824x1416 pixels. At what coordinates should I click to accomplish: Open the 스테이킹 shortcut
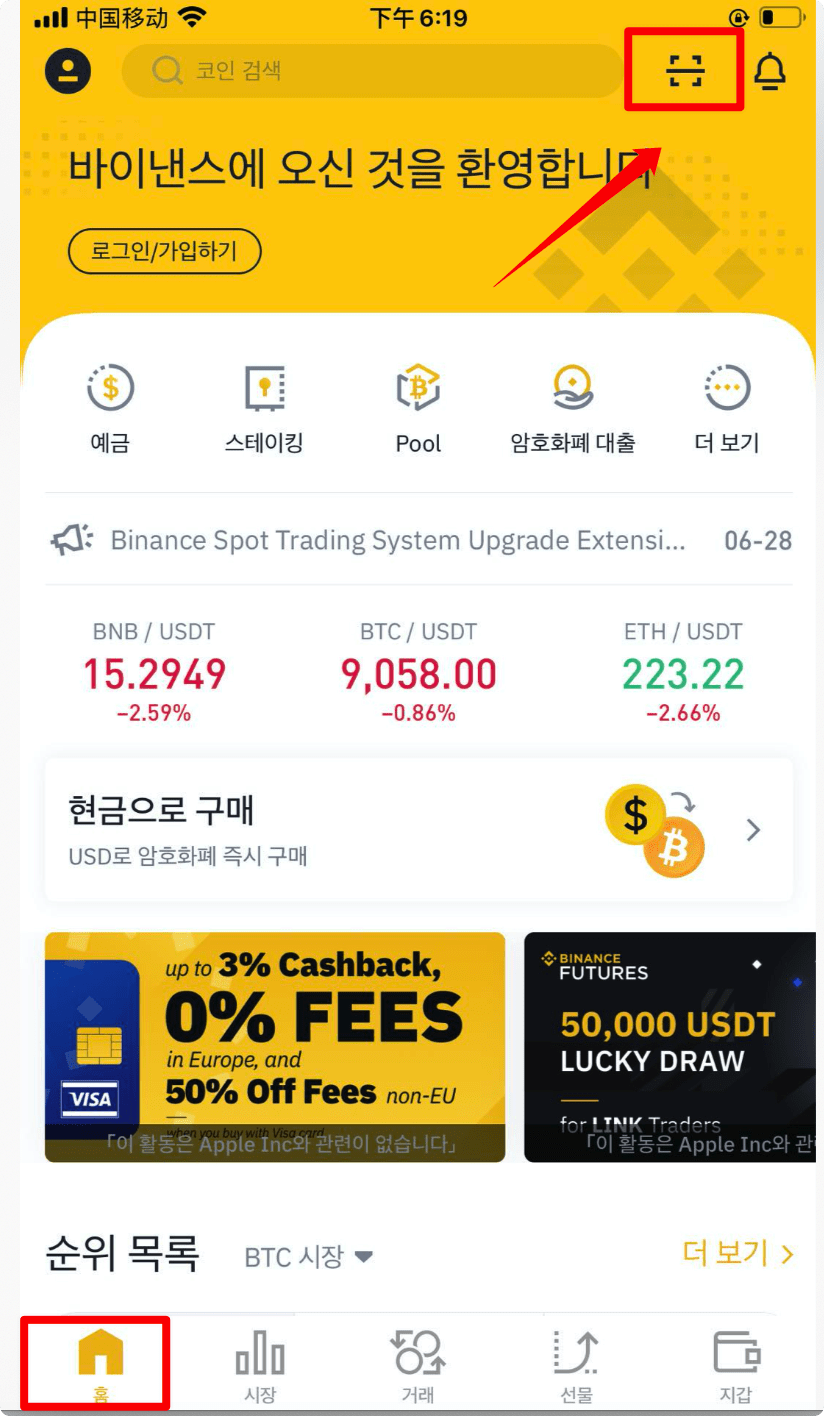pyautogui.click(x=264, y=410)
